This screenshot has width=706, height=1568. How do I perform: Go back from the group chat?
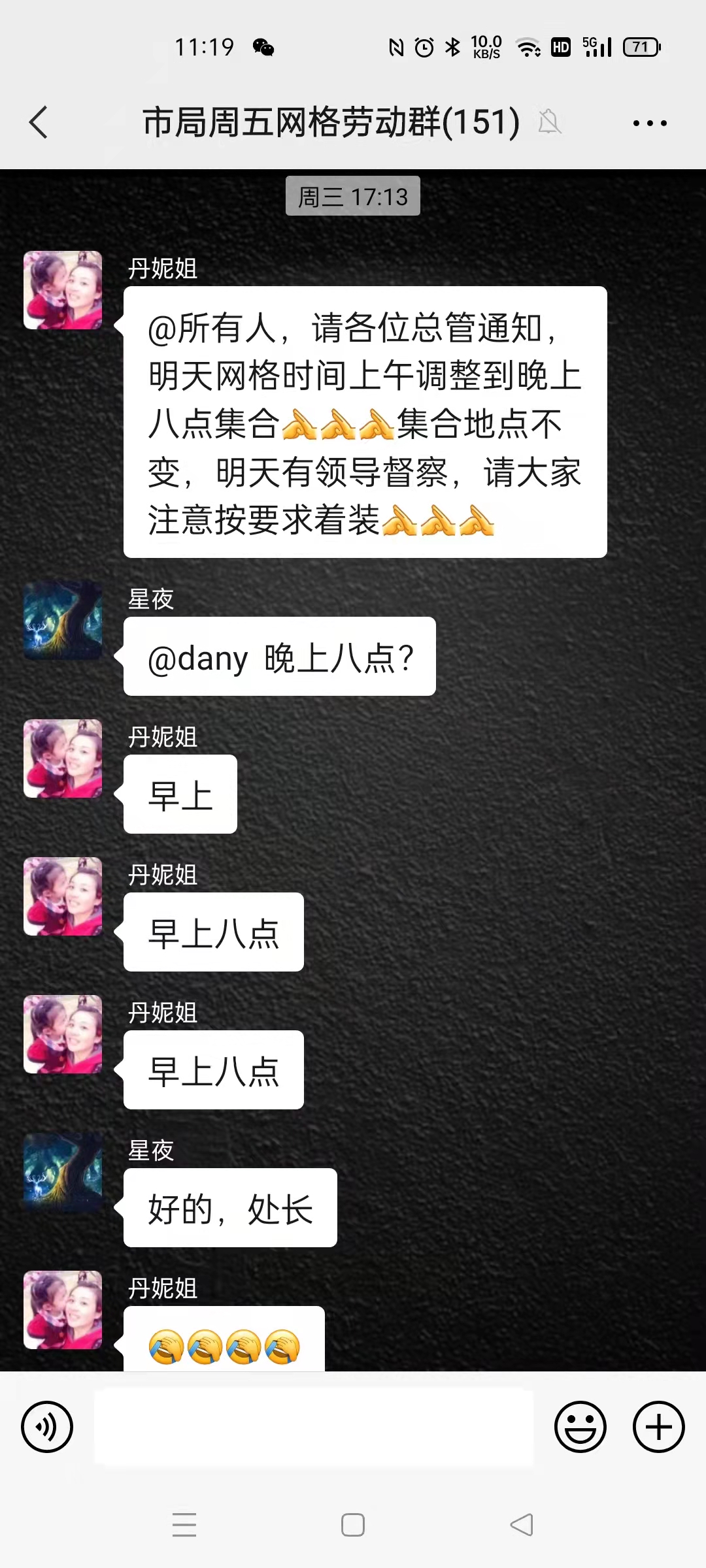click(x=39, y=122)
